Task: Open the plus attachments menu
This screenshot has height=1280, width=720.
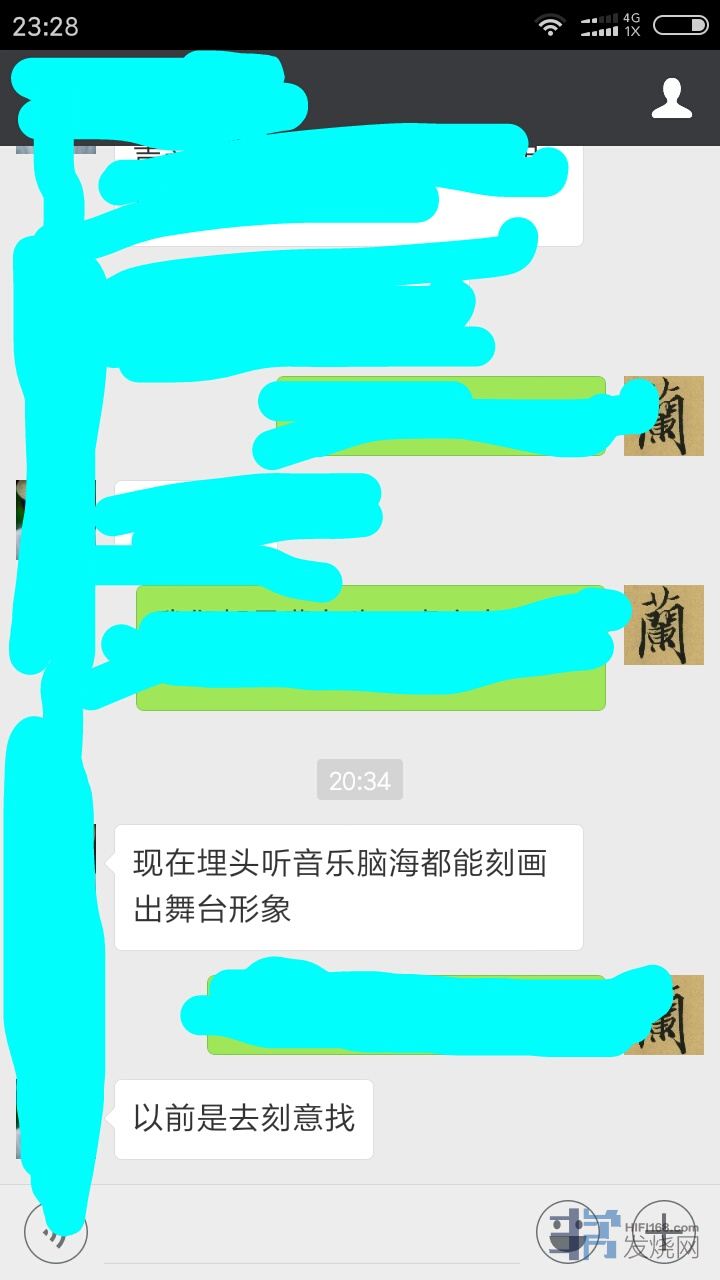Action: tap(664, 1231)
